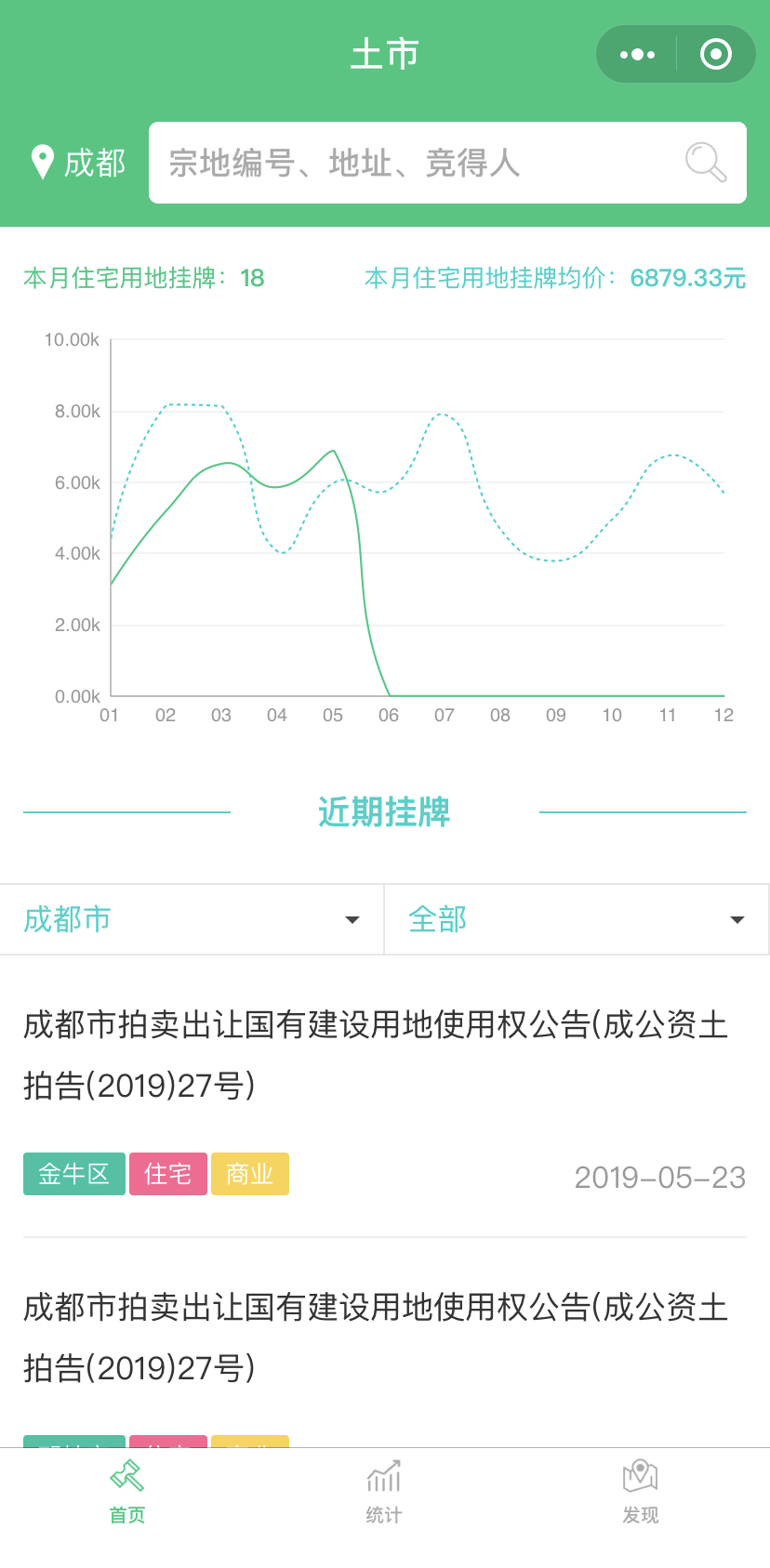
Task: Go to the 首页 tab
Action: (127, 1492)
